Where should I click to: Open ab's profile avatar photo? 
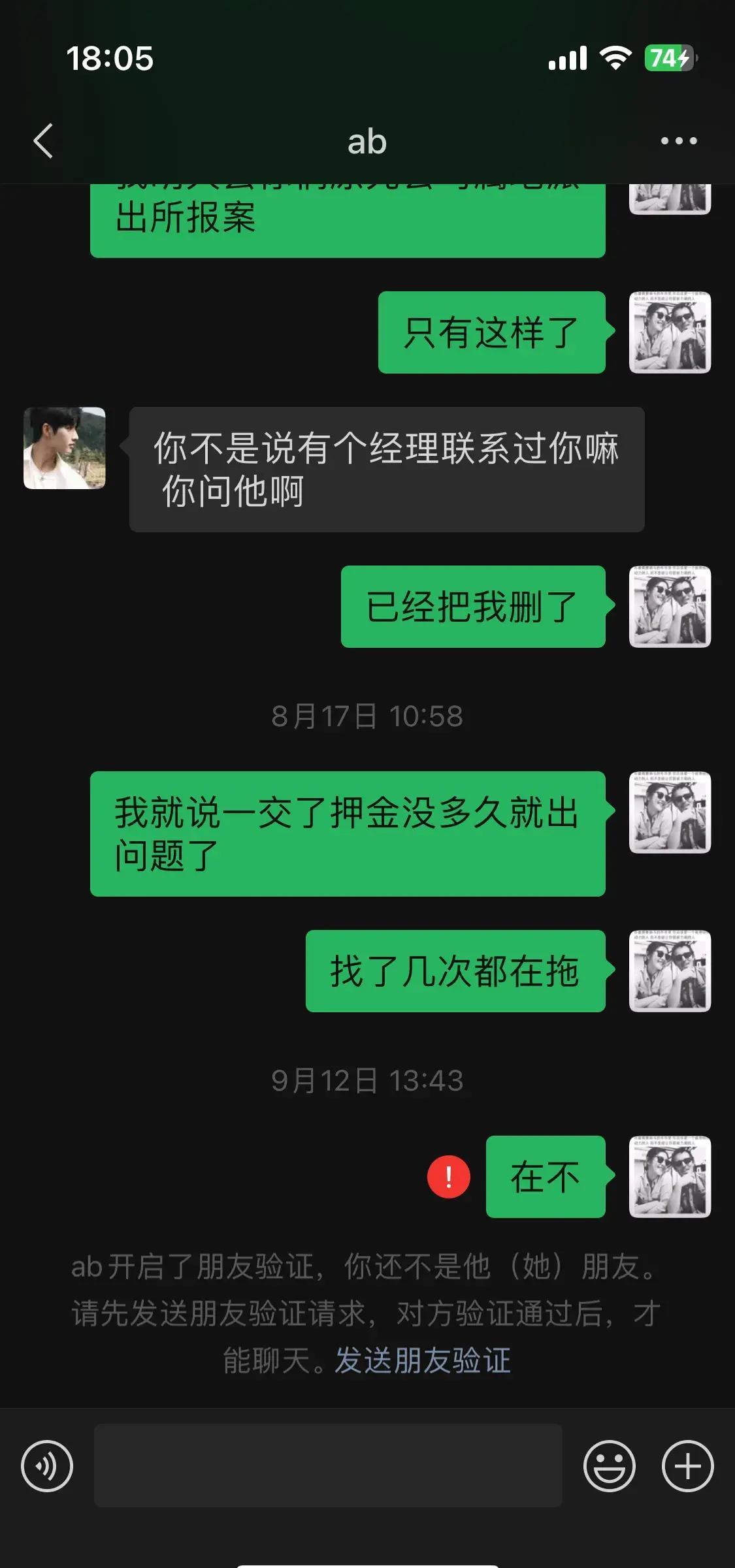(x=63, y=448)
